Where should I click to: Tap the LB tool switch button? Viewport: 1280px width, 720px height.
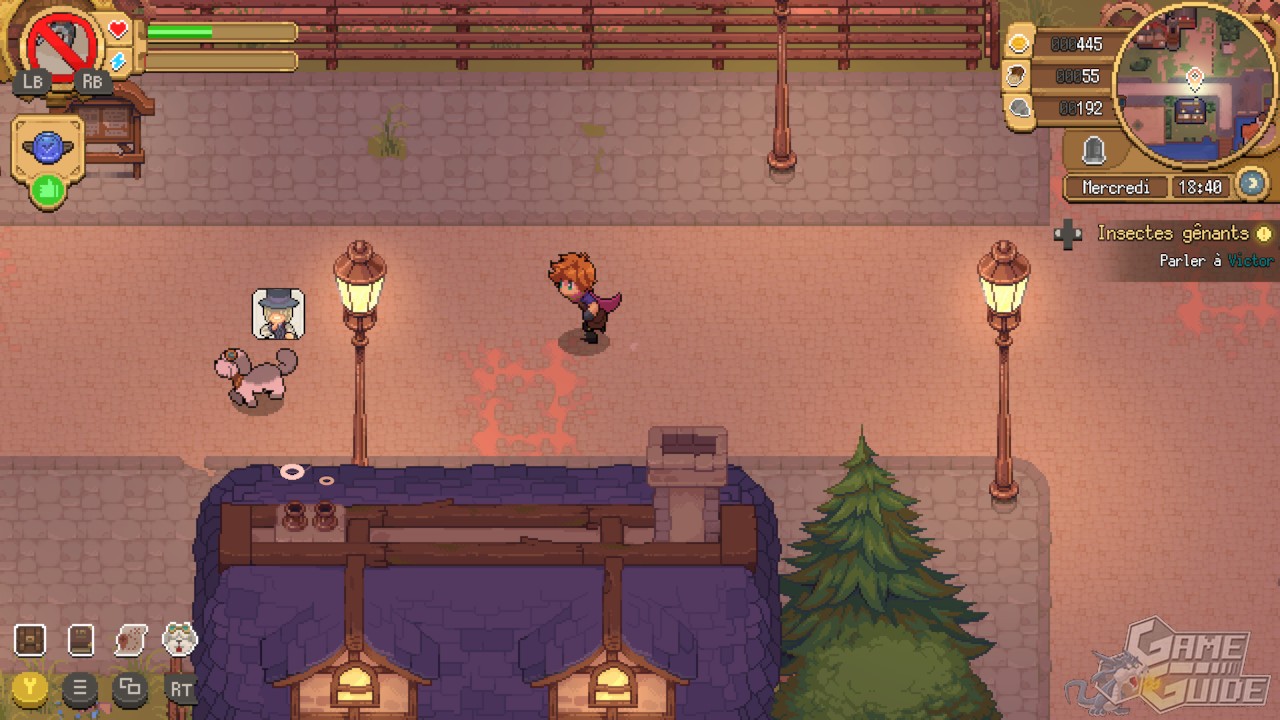[x=32, y=82]
